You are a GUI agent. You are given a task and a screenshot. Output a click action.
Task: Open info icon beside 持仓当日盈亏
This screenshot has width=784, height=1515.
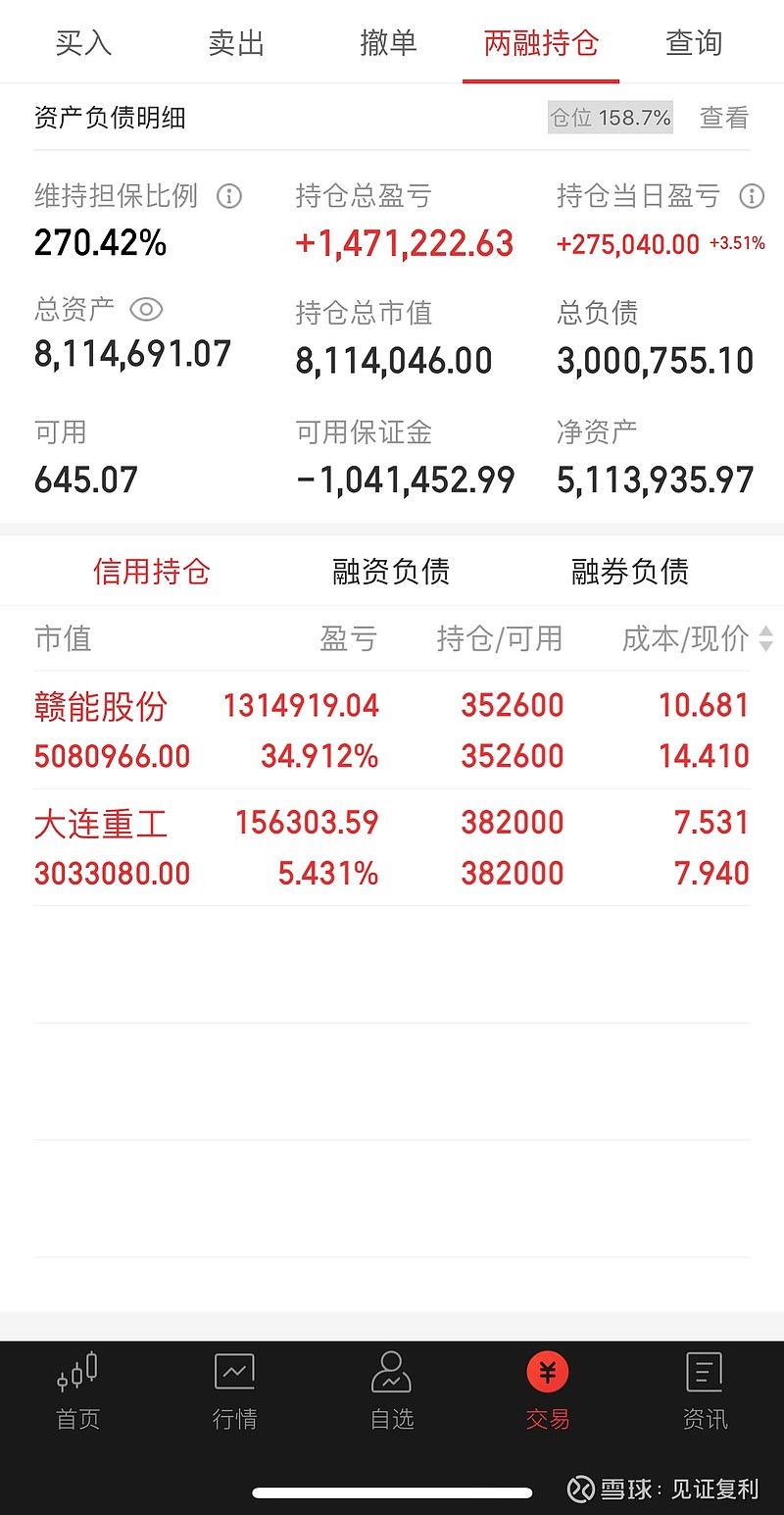coord(752,196)
